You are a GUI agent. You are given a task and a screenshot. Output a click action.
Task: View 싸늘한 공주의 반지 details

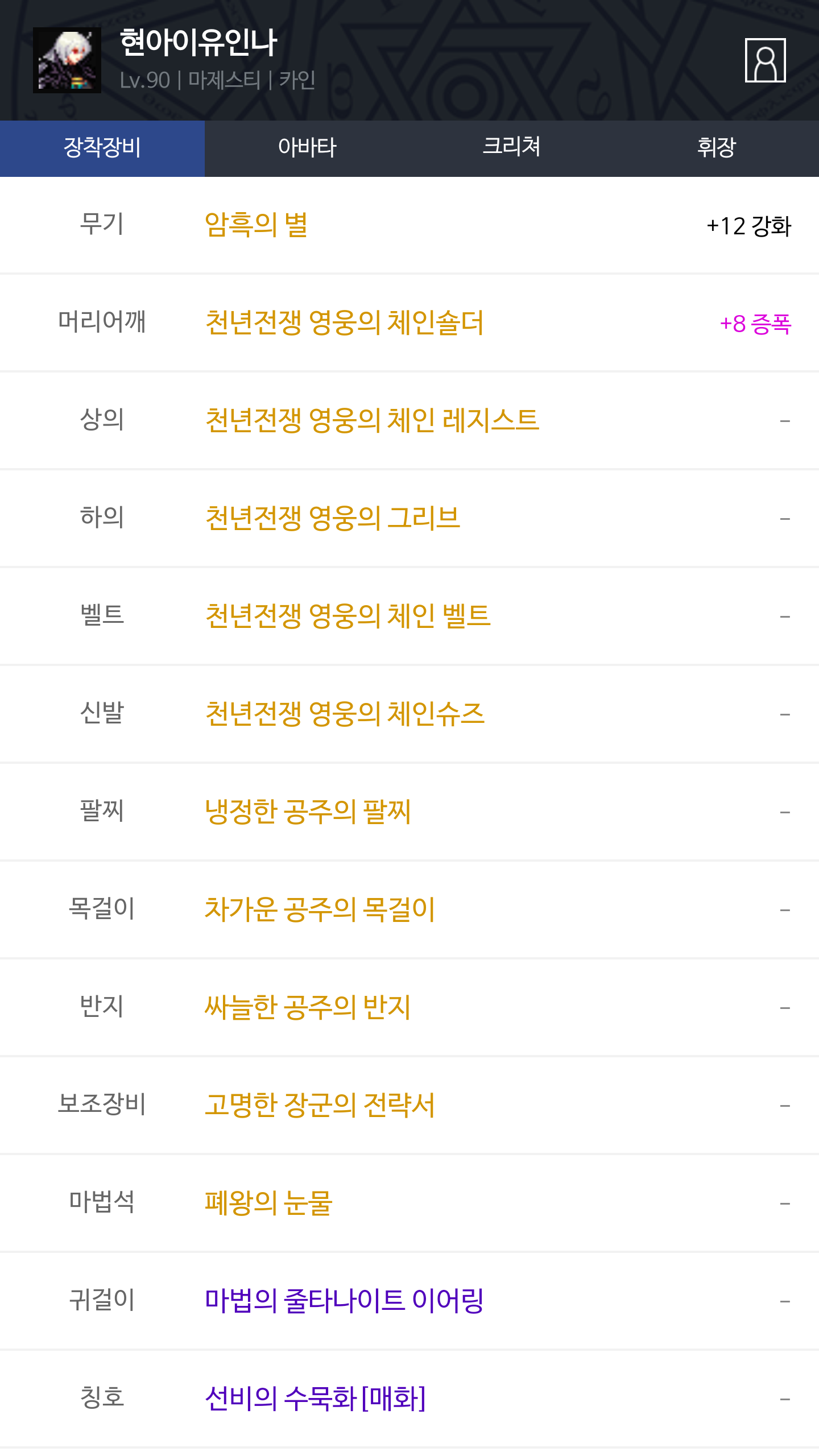[308, 1007]
